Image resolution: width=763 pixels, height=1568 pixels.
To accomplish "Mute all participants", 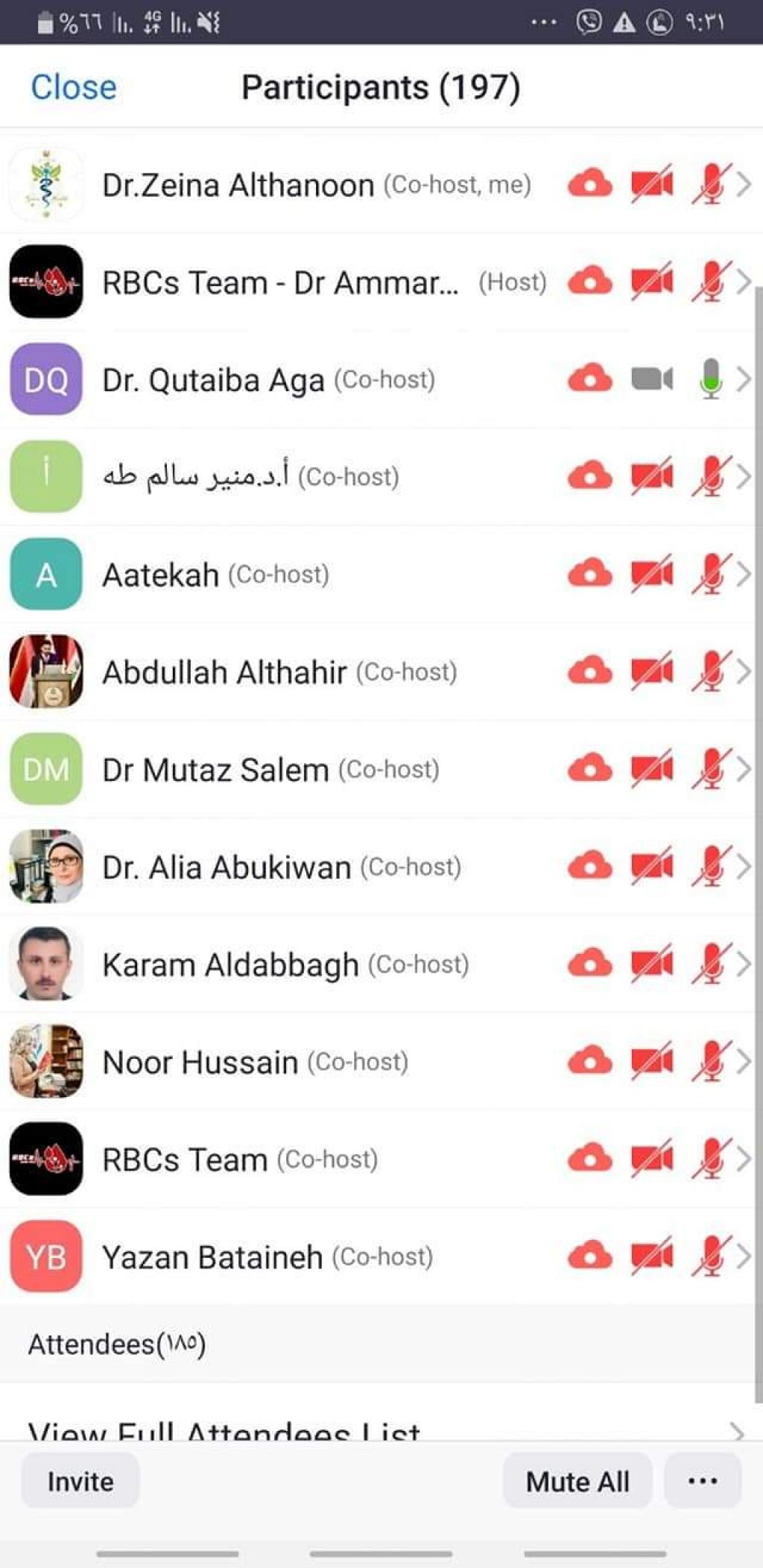I will tap(577, 1482).
